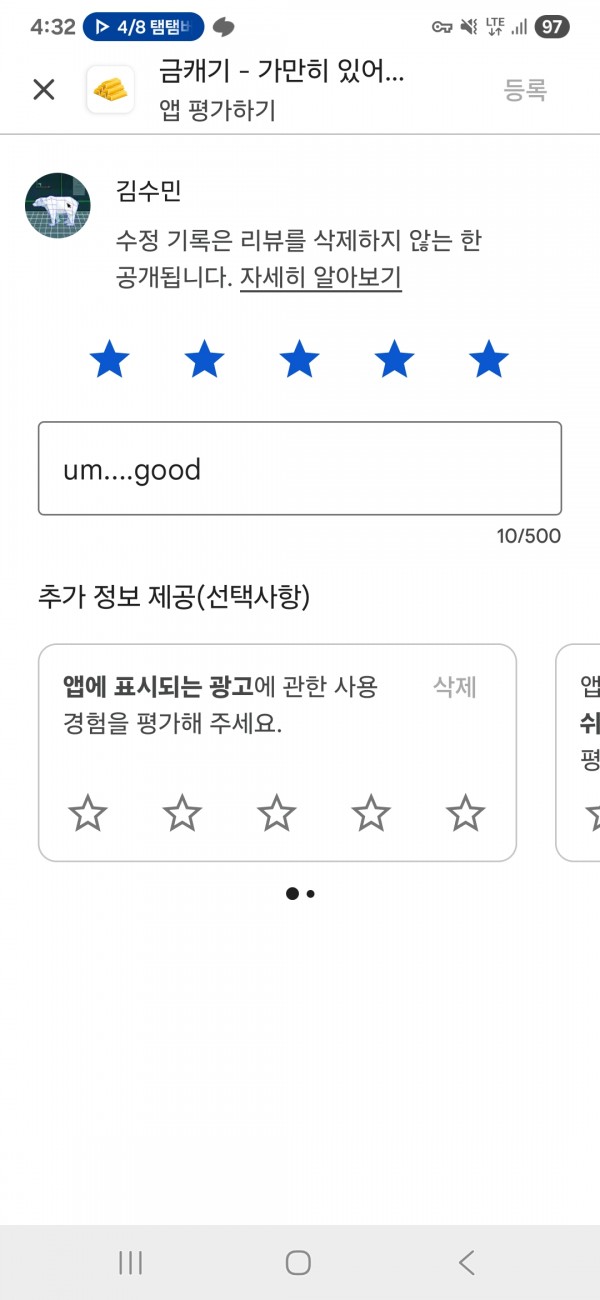This screenshot has height=1300, width=600.
Task: Open the 자세히 알아보기 link
Action: (321, 277)
